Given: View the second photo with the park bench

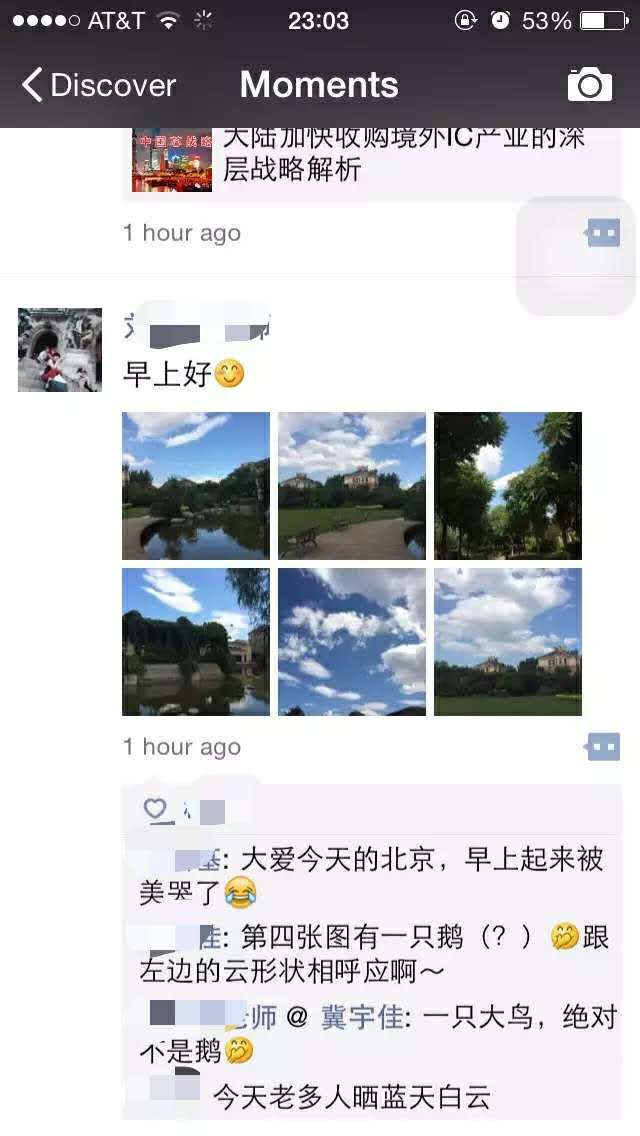Looking at the screenshot, I should coord(352,485).
